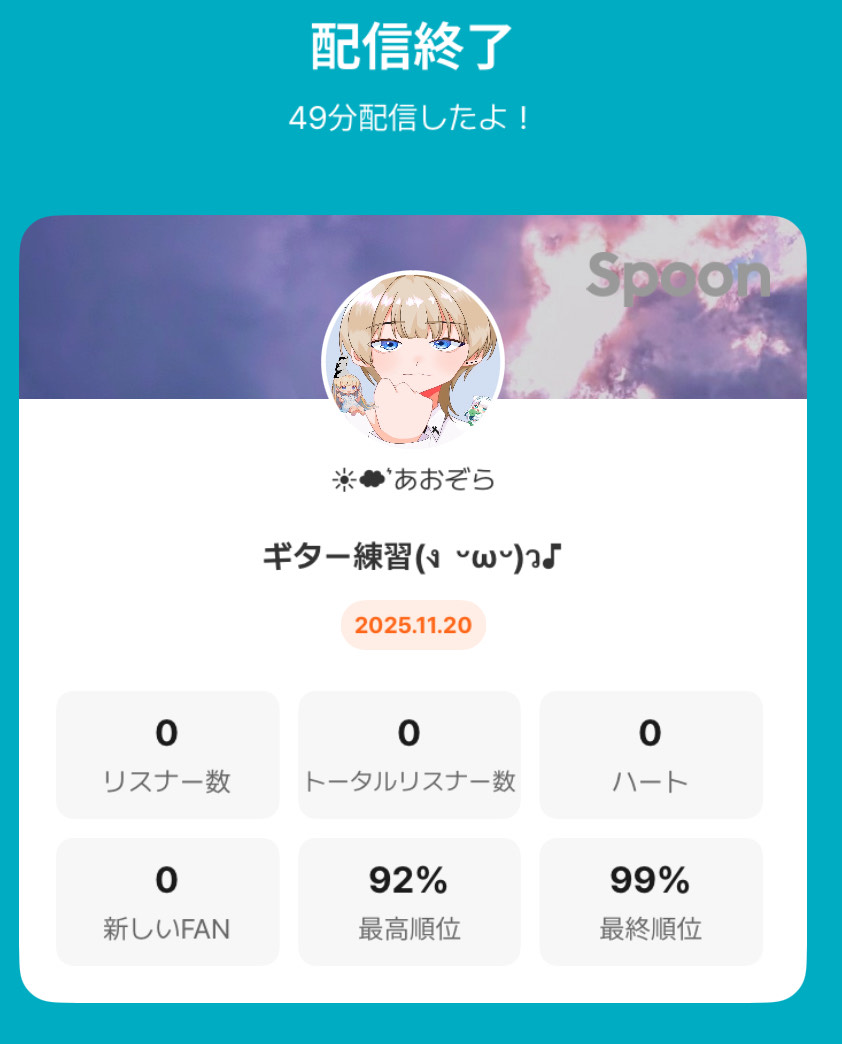Screen dimensions: 842x1044
Task: Click the ハート stat card
Action: tap(650, 754)
